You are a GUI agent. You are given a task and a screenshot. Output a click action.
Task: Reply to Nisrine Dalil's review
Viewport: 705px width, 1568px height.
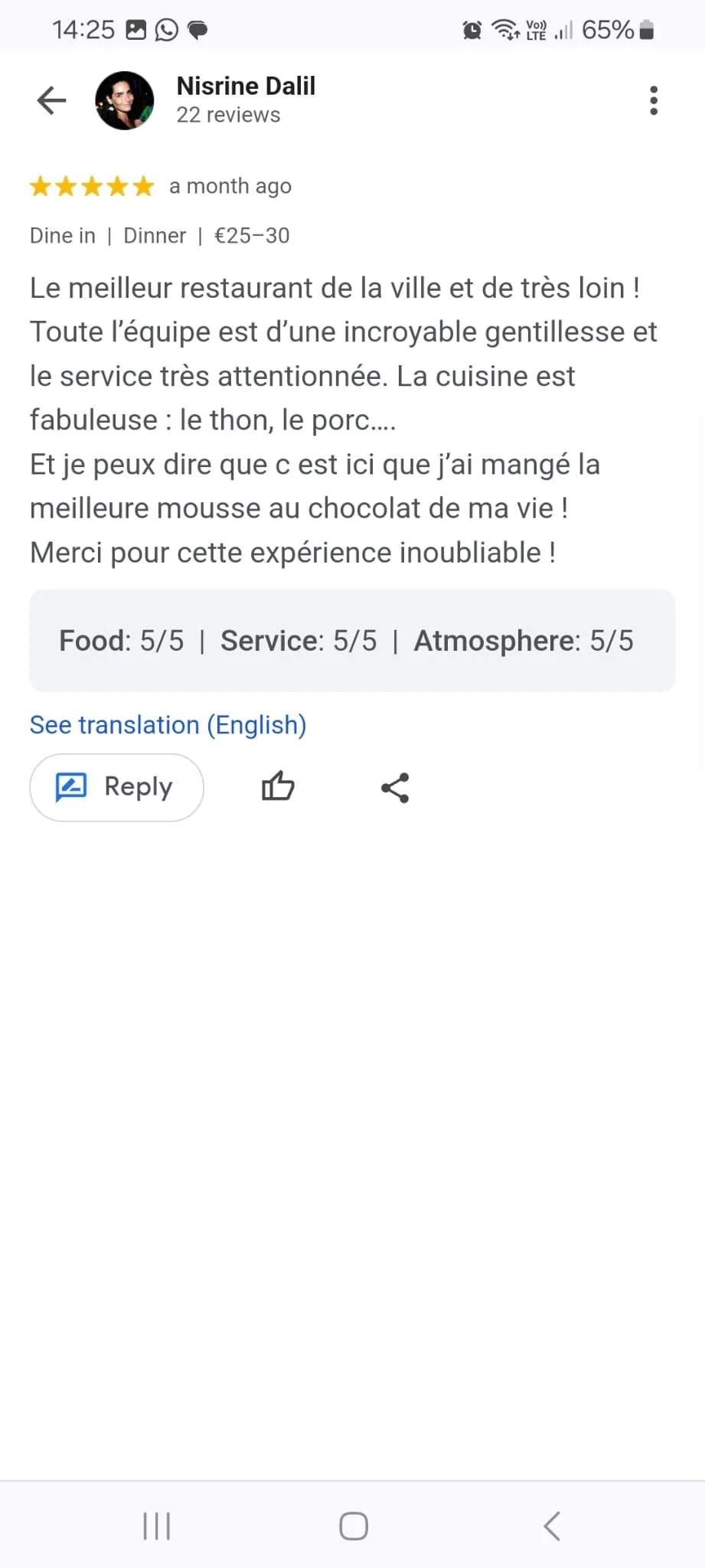coord(116,787)
